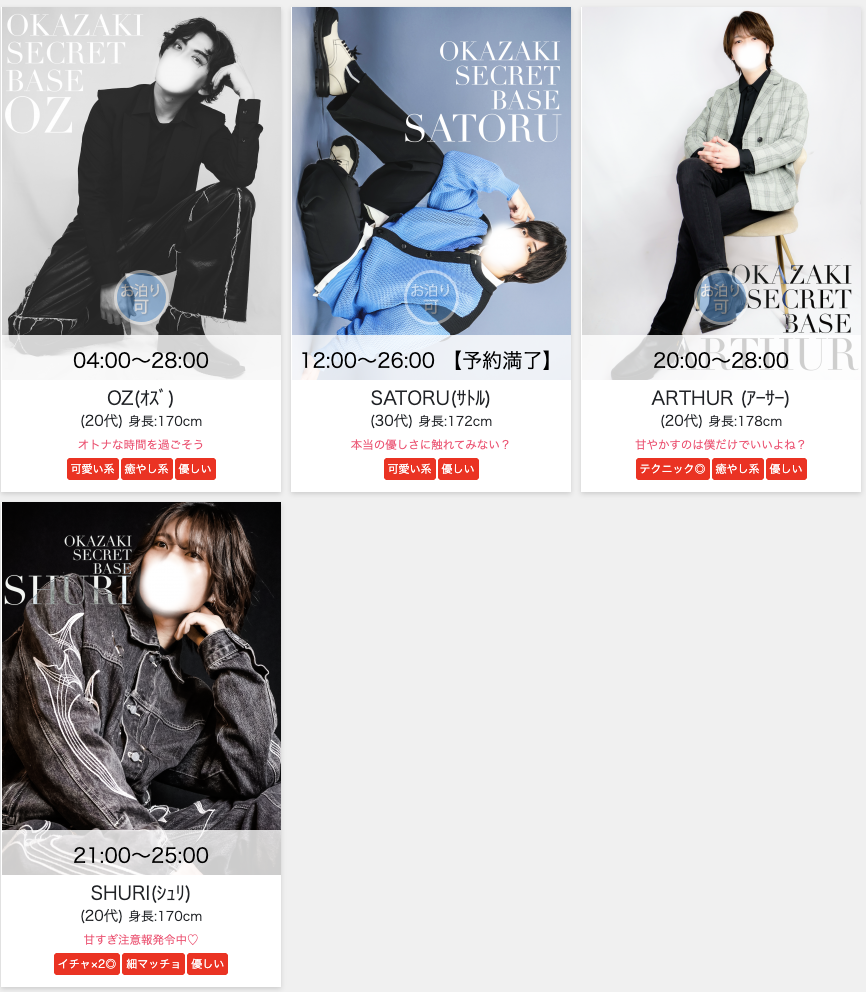Choose the 細マッチョ tag on SHURI's card
The width and height of the screenshot is (866, 992).
click(153, 964)
